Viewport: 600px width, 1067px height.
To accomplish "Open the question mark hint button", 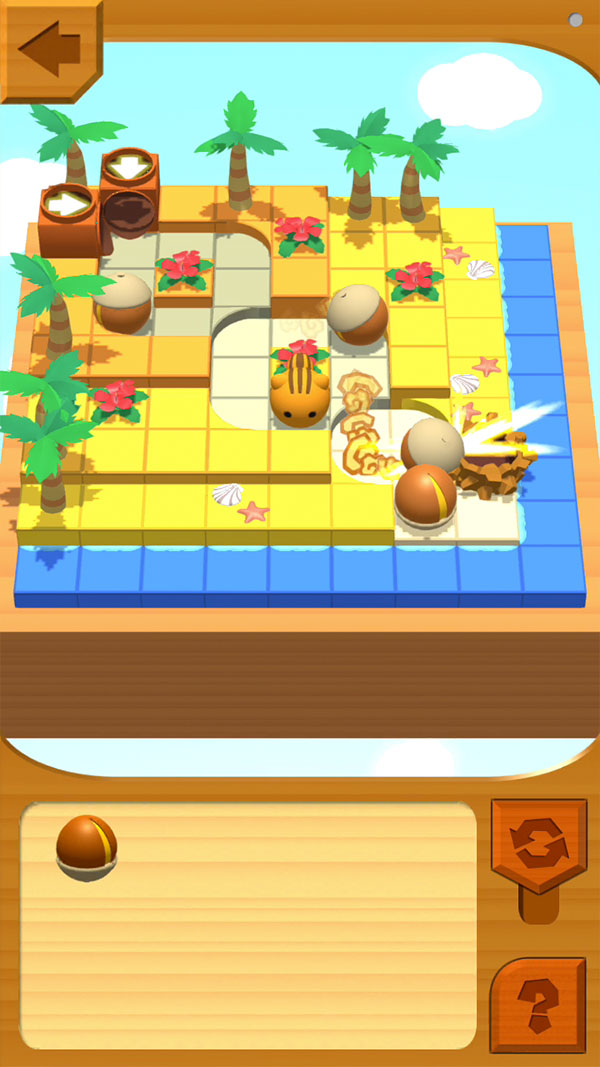I will coord(538,1003).
